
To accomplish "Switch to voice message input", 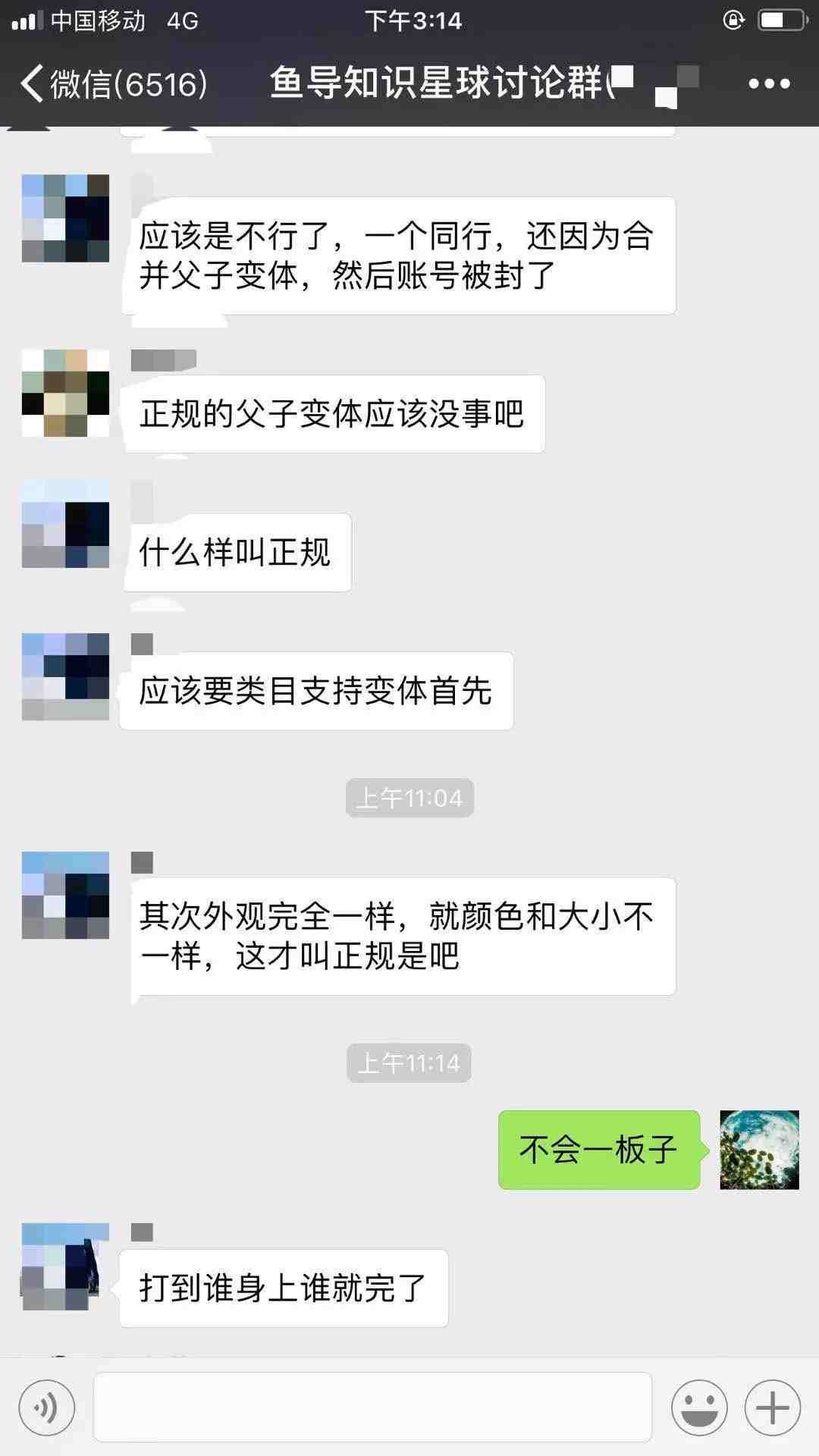I will click(x=47, y=1408).
